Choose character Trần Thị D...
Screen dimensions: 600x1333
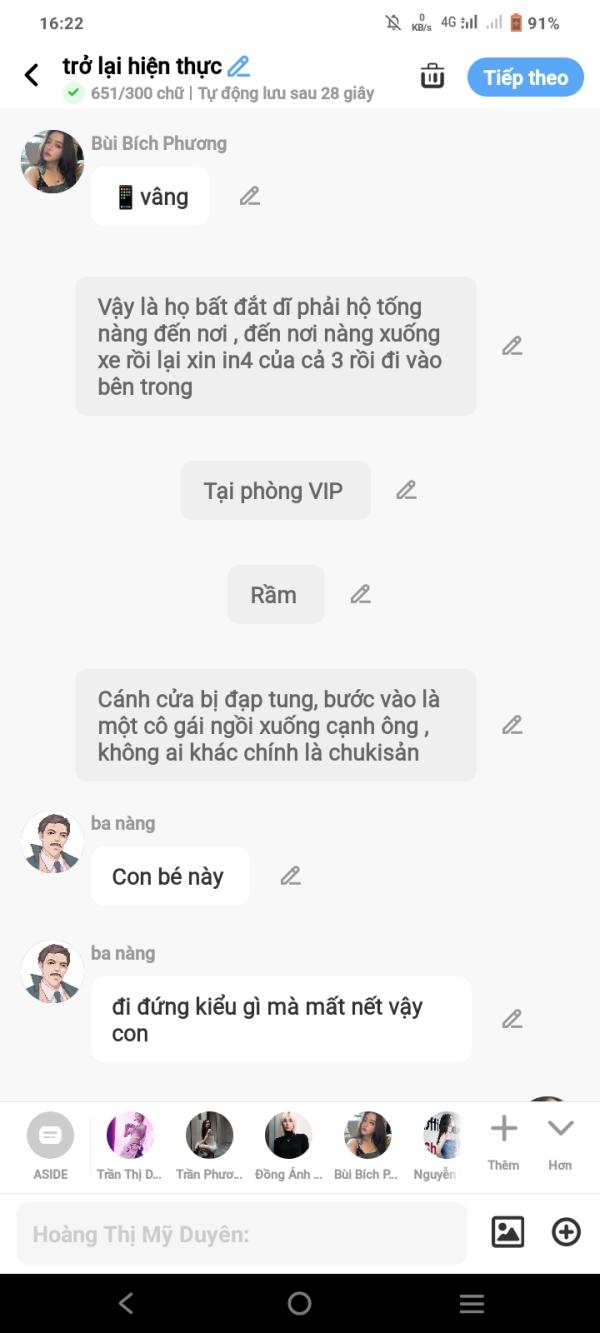tap(129, 1146)
